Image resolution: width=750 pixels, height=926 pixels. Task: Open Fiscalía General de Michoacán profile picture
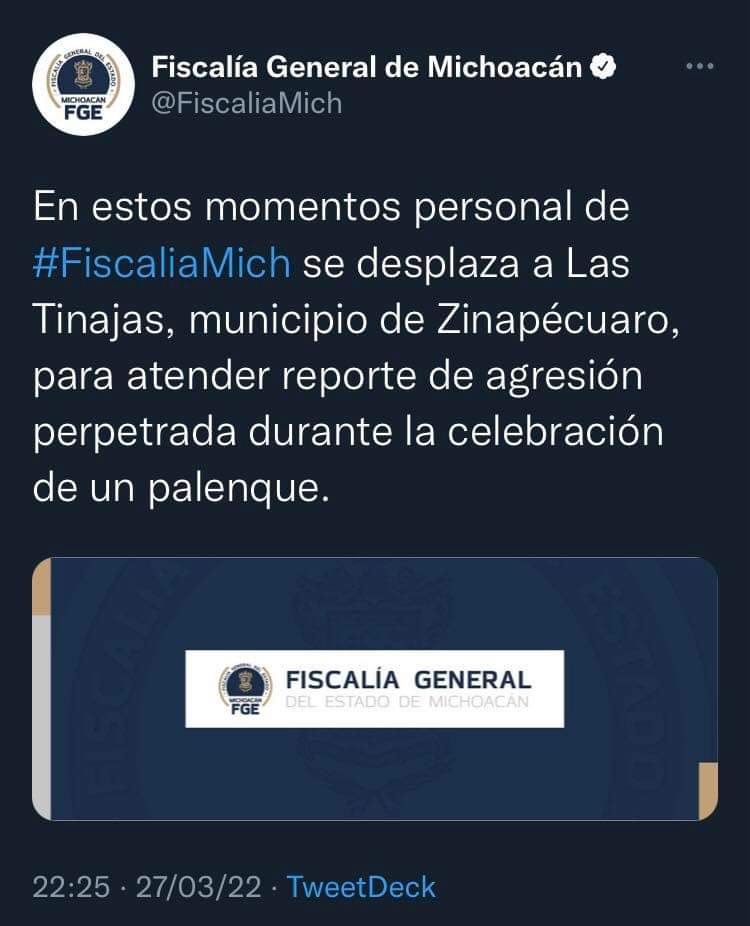tap(84, 84)
